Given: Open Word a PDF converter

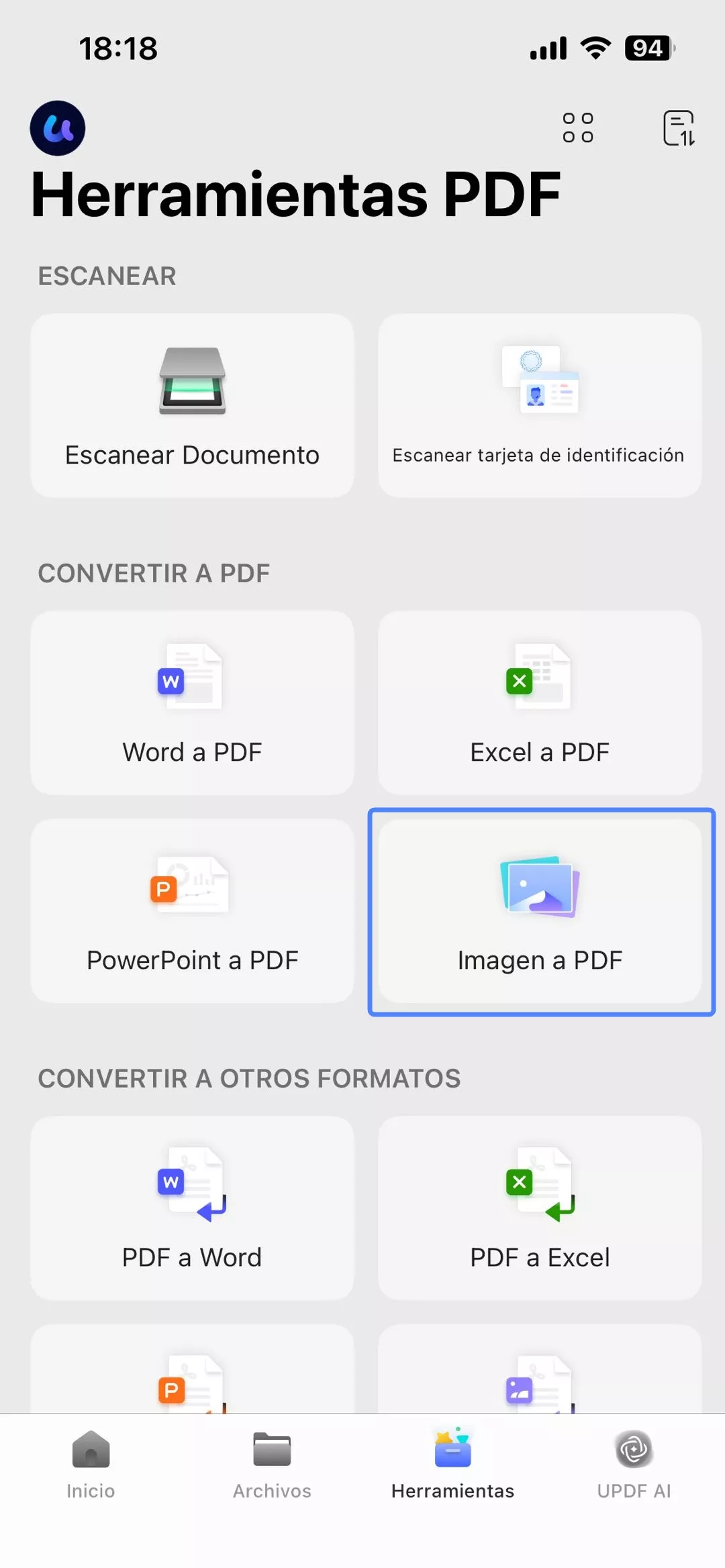Looking at the screenshot, I should point(192,702).
